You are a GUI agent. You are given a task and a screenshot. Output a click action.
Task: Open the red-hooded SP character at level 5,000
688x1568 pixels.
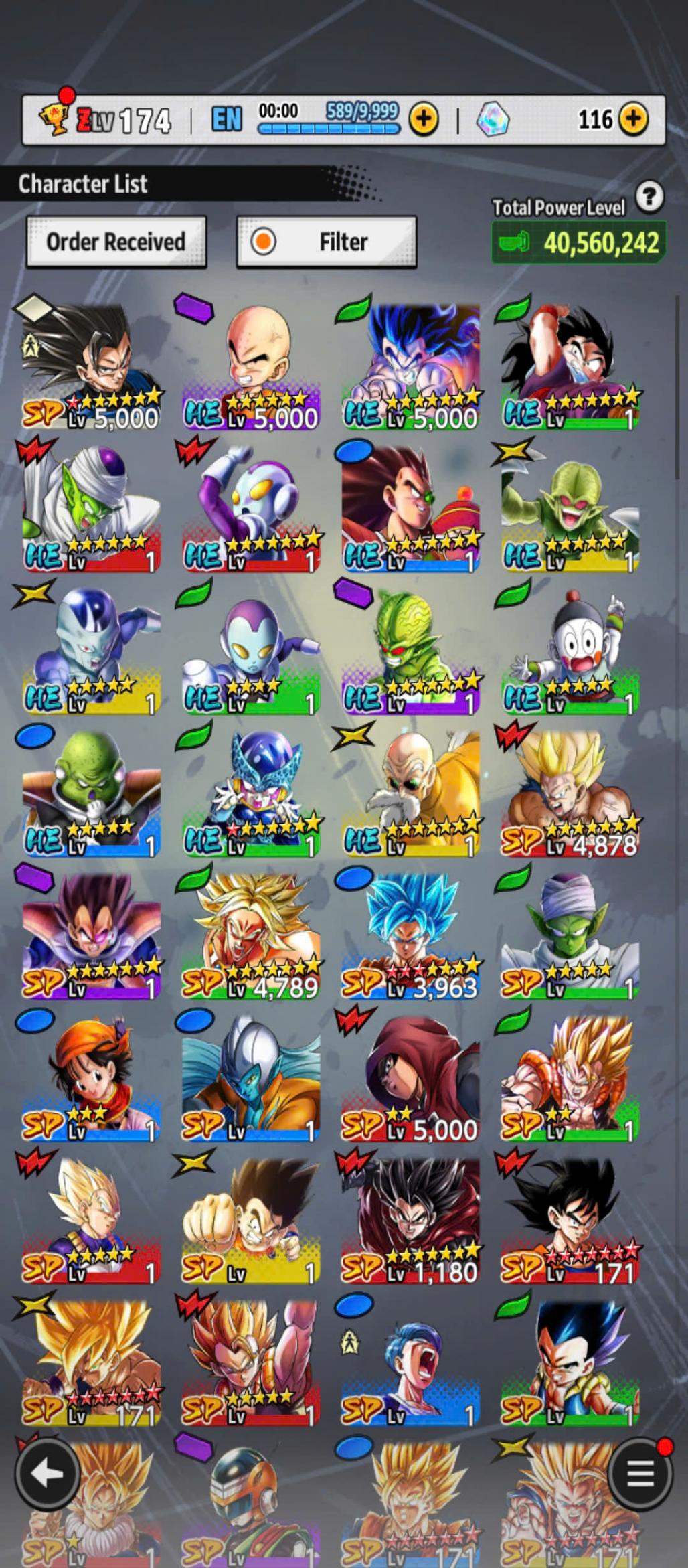point(411,1078)
